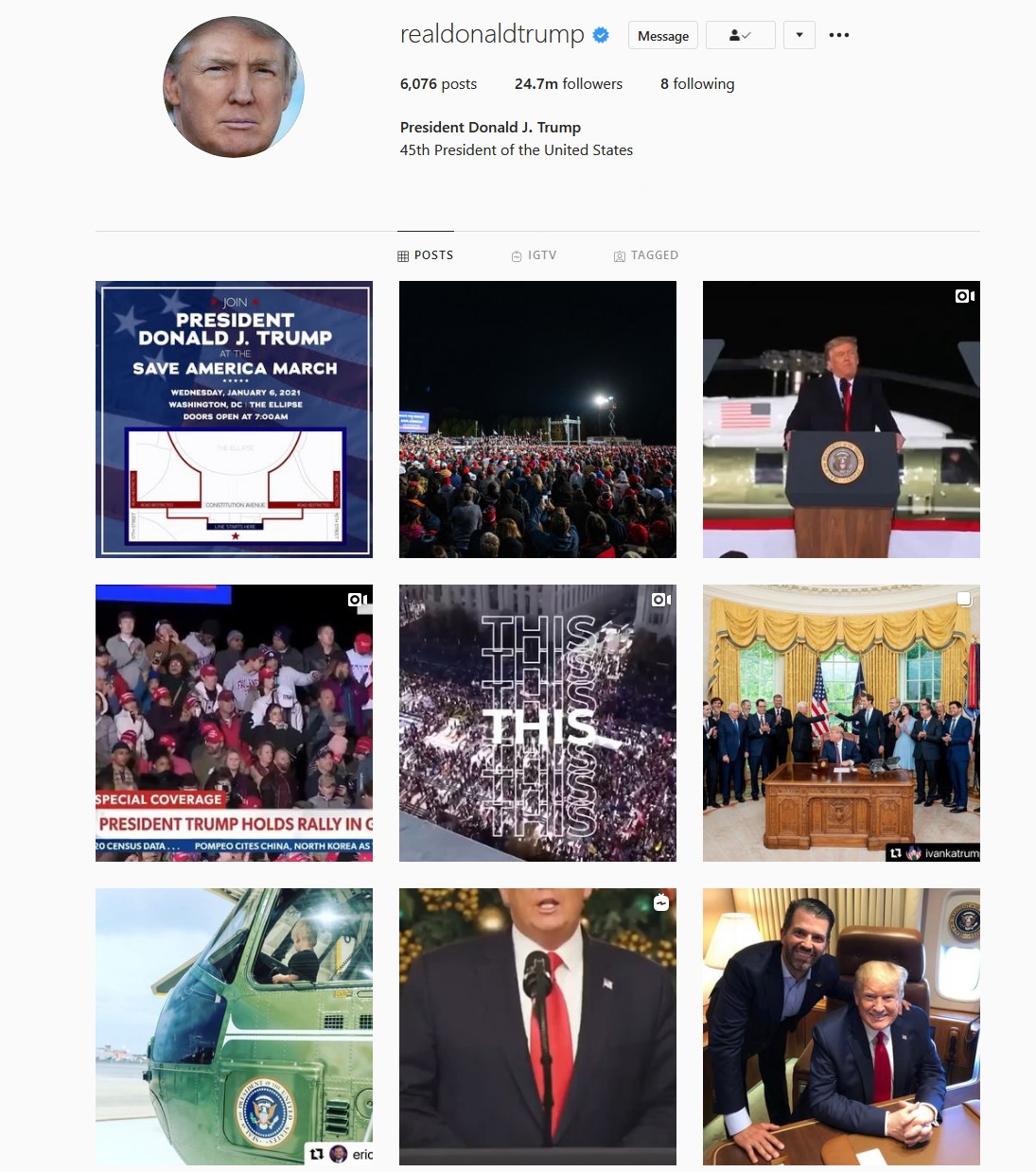Tap the Message button
Screen dimensions: 1036x1172
[x=662, y=36]
